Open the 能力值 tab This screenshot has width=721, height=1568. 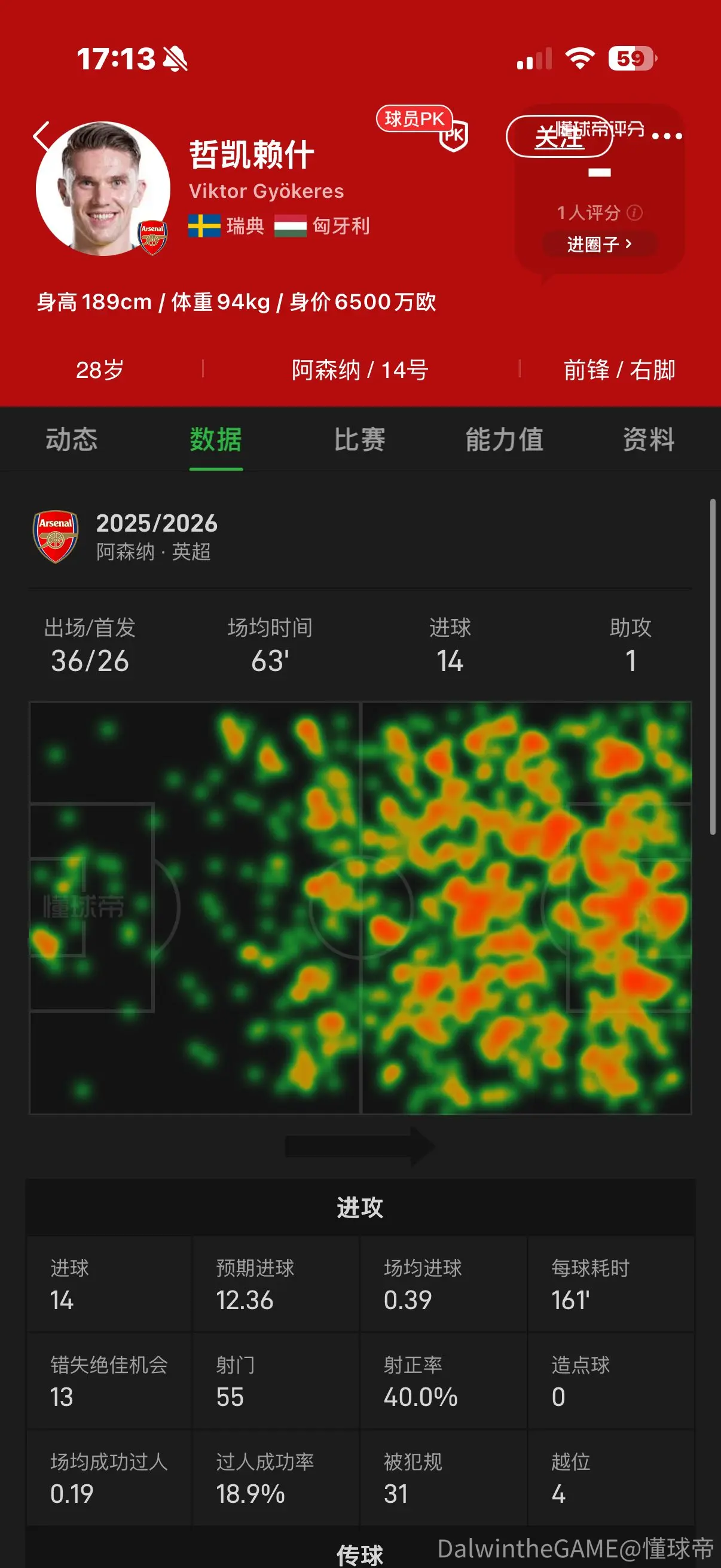505,440
